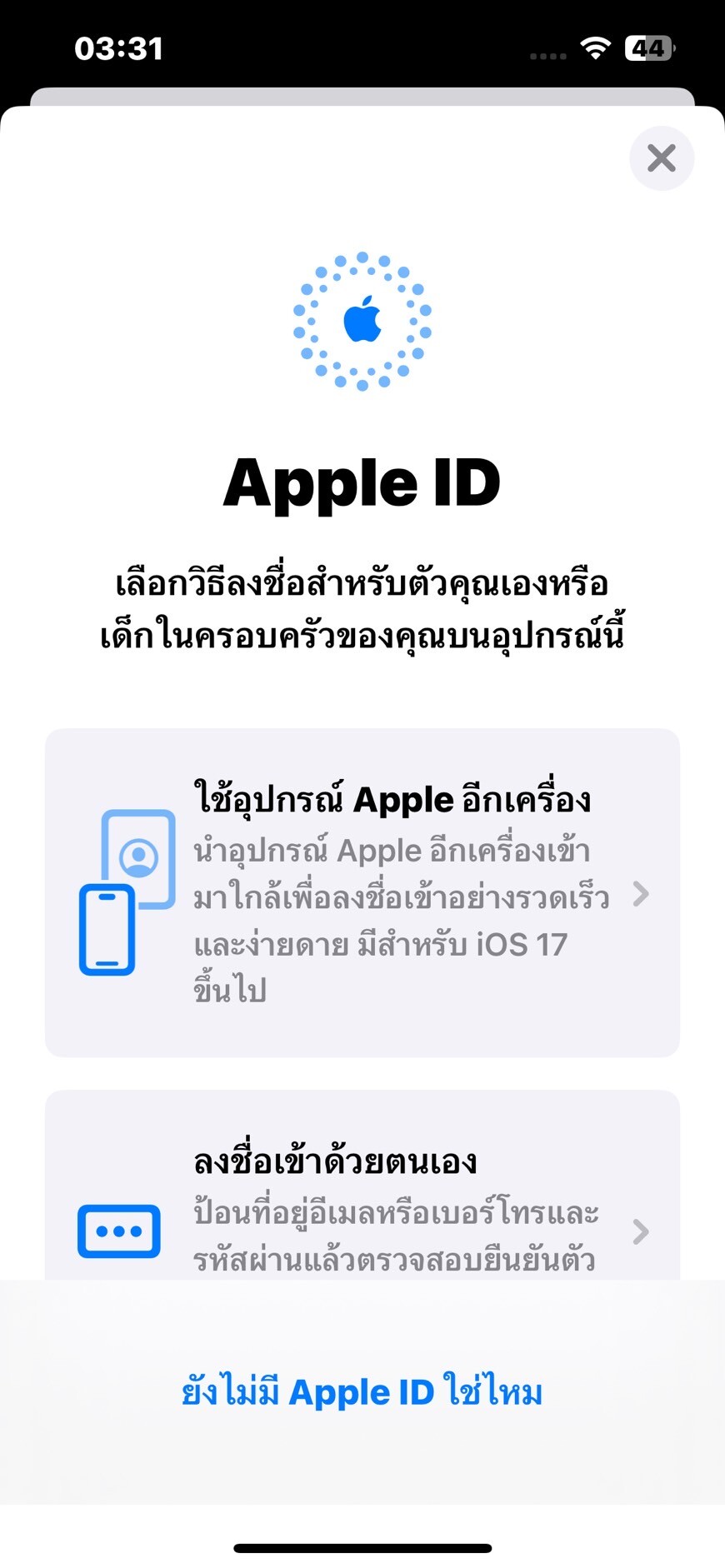
Task: Close the Apple ID sign-in sheet
Action: coord(662,158)
